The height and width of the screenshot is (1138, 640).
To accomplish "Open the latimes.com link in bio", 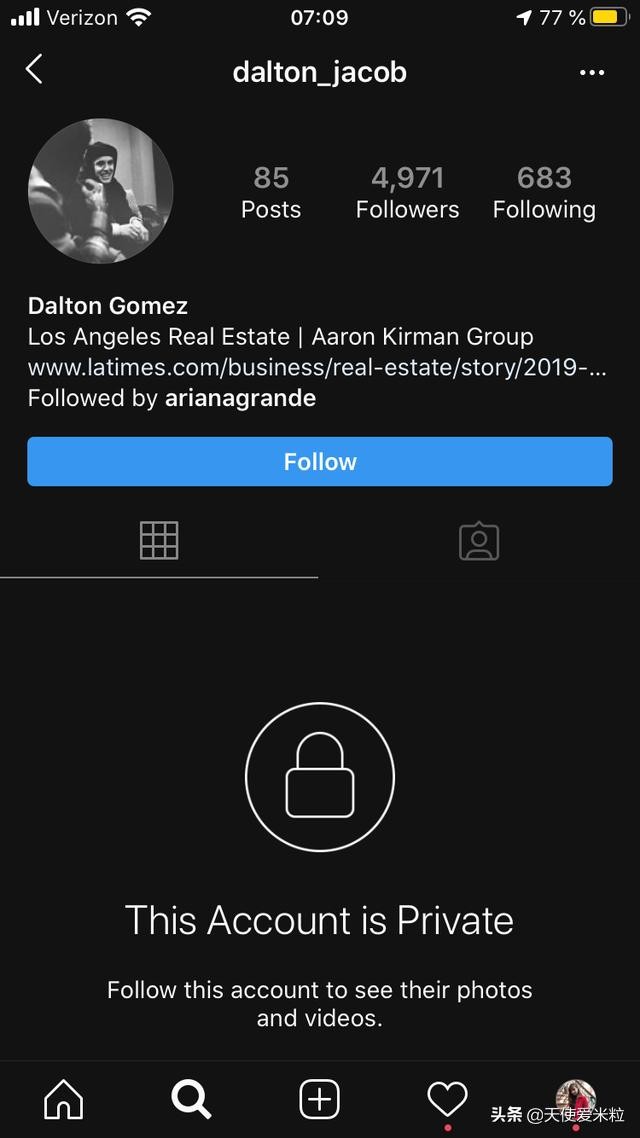I will coord(317,367).
